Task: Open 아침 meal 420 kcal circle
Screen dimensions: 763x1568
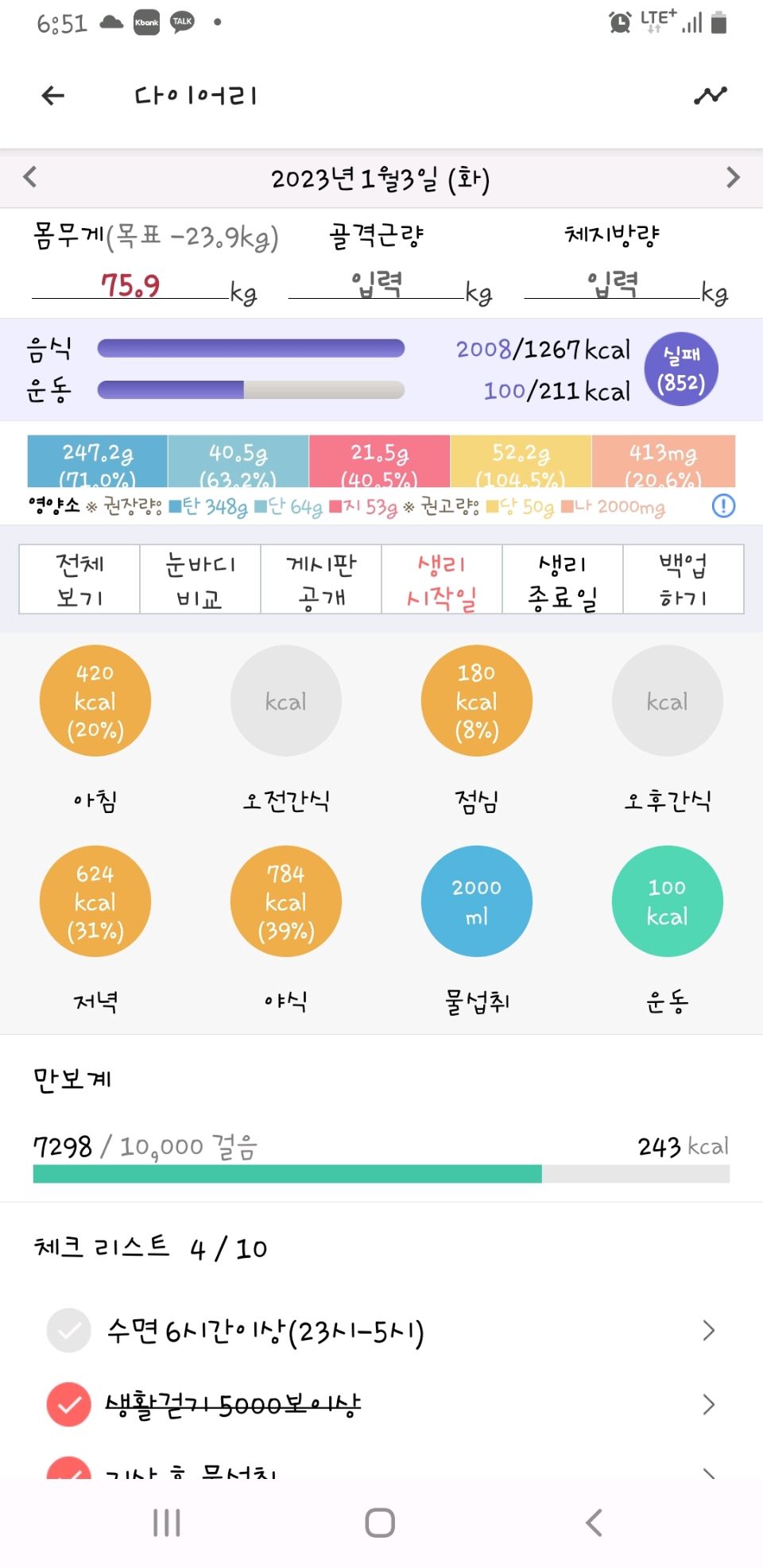Action: click(95, 701)
